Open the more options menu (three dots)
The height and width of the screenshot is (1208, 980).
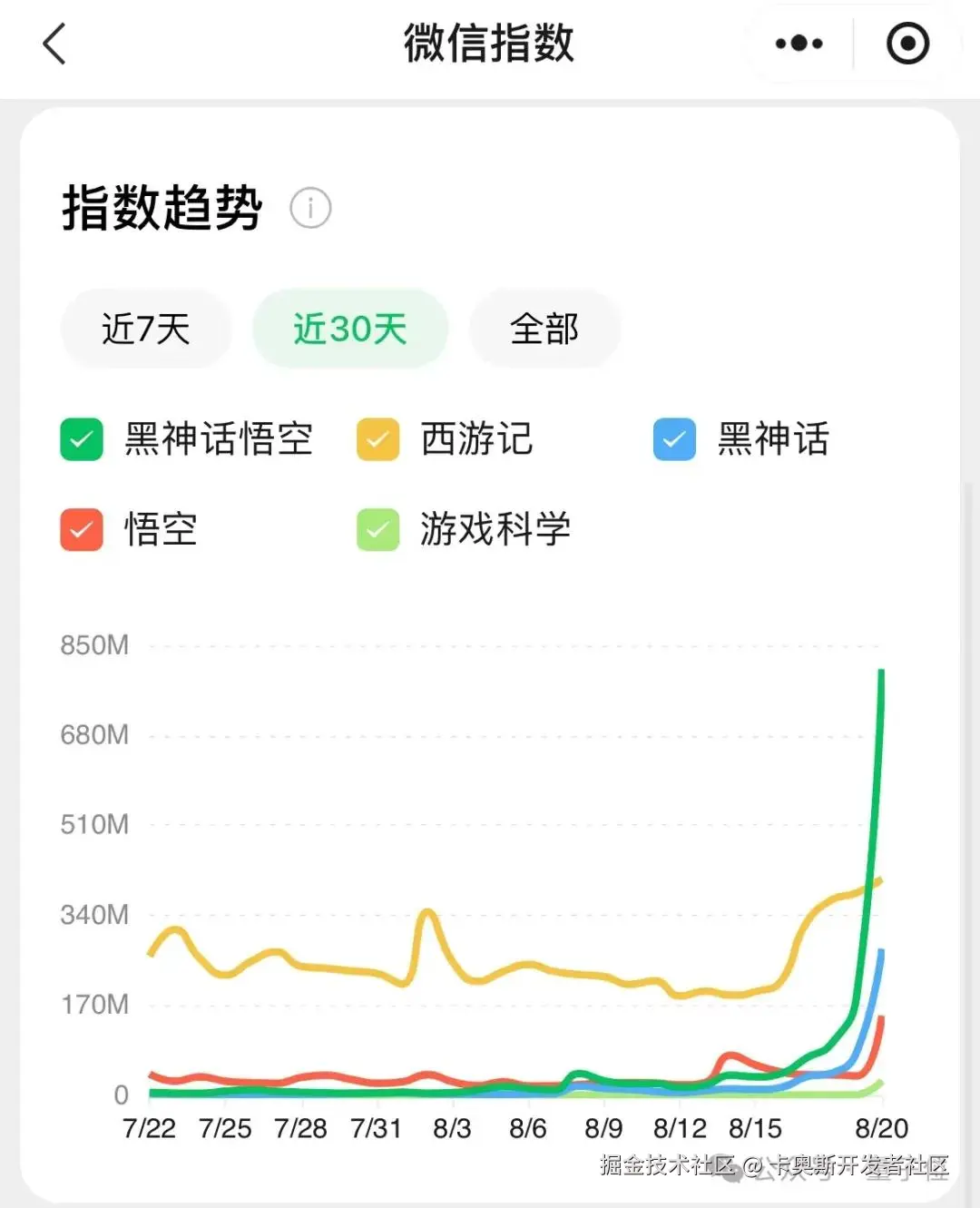click(797, 43)
